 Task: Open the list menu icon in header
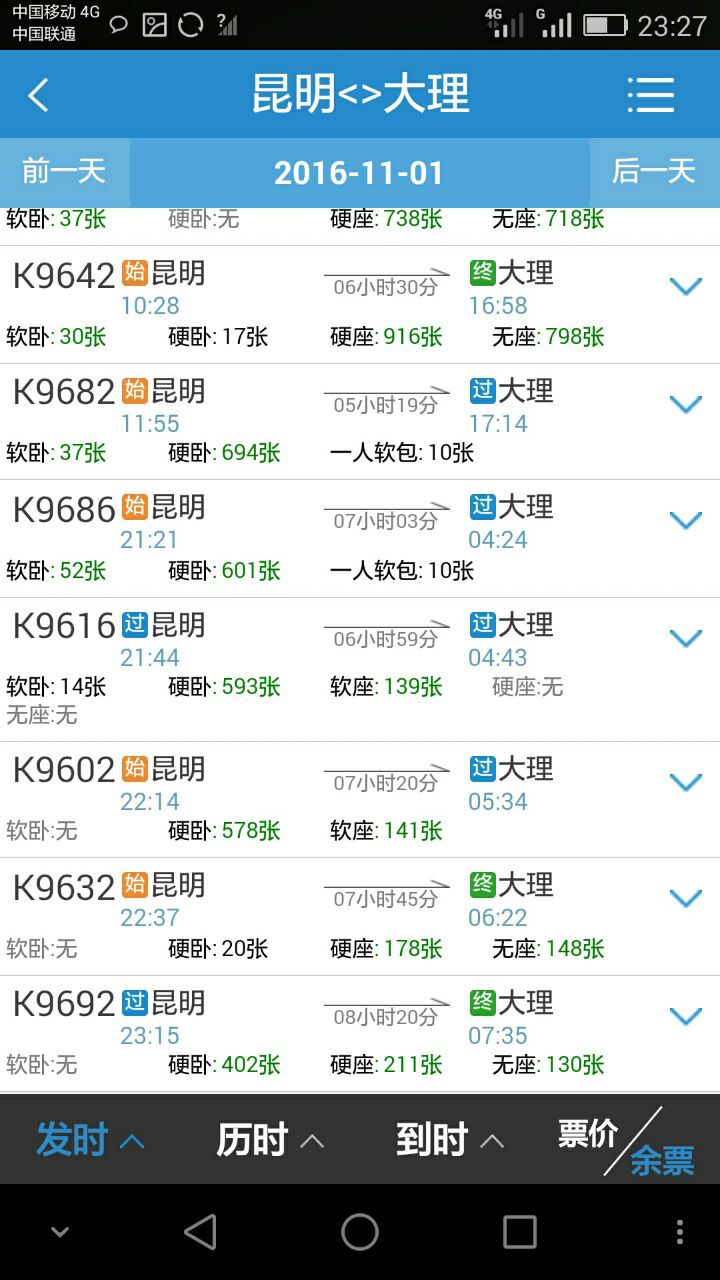651,96
